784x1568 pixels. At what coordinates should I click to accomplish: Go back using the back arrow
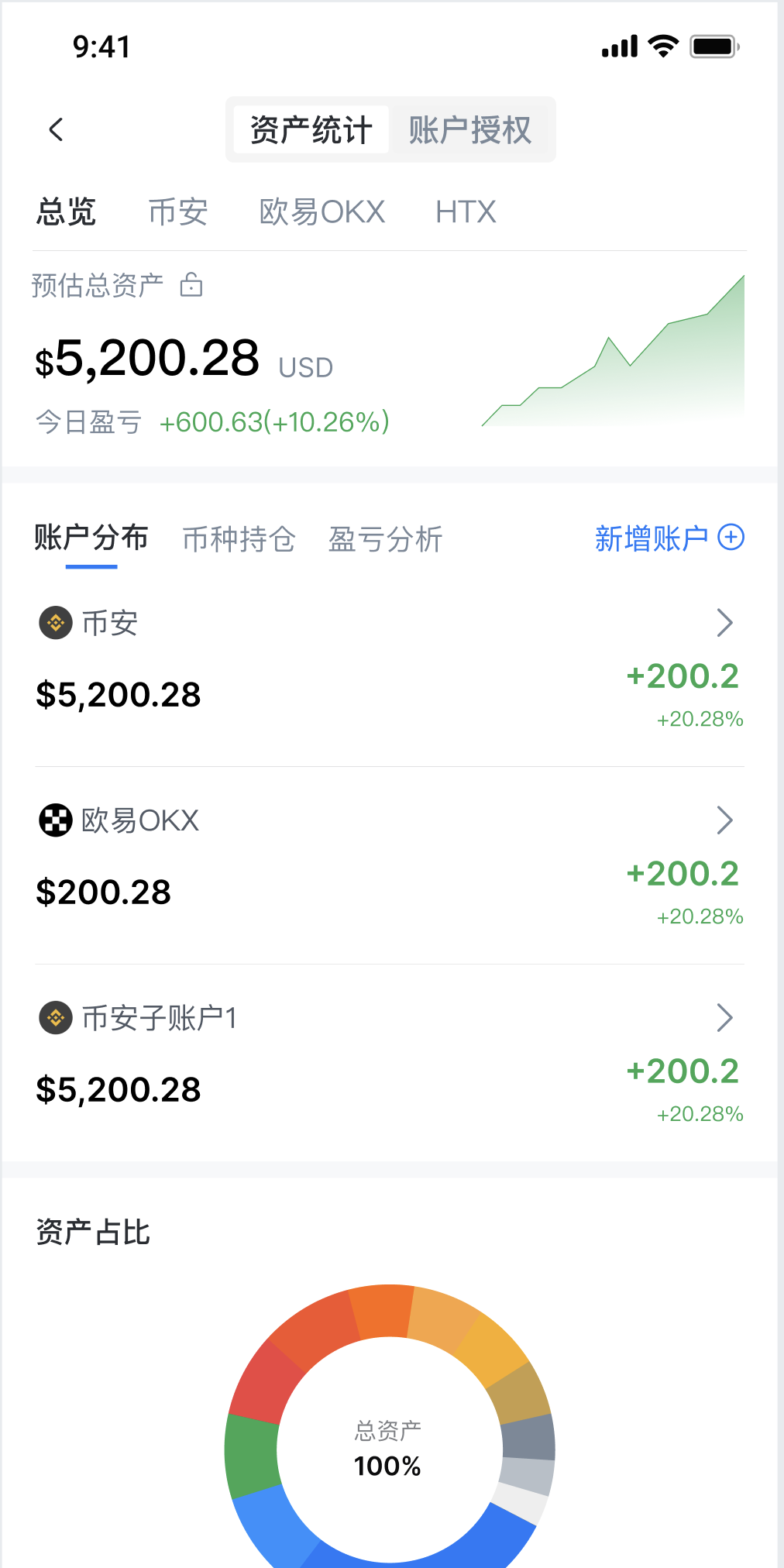56,129
